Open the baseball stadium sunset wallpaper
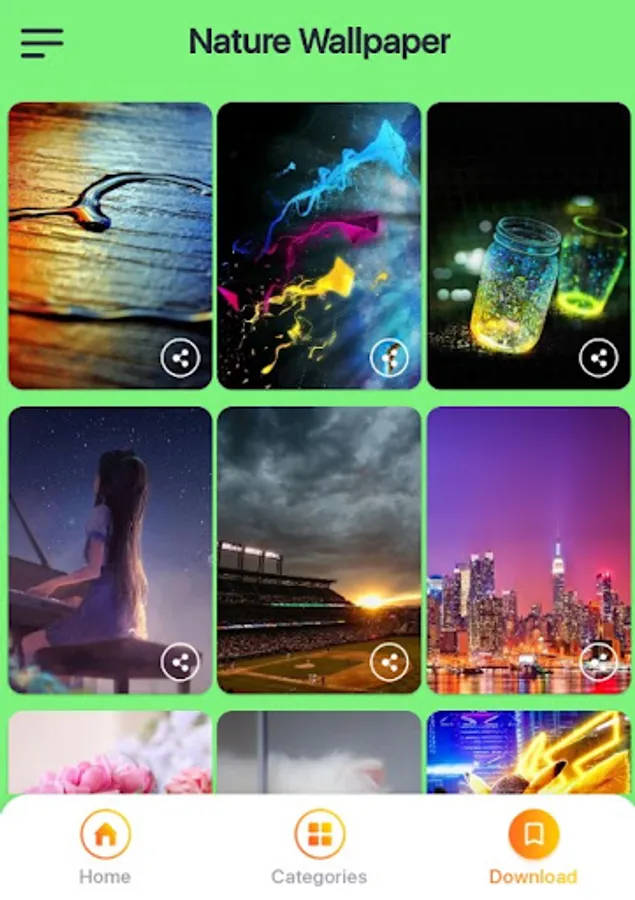This screenshot has height=900, width=635. click(318, 535)
